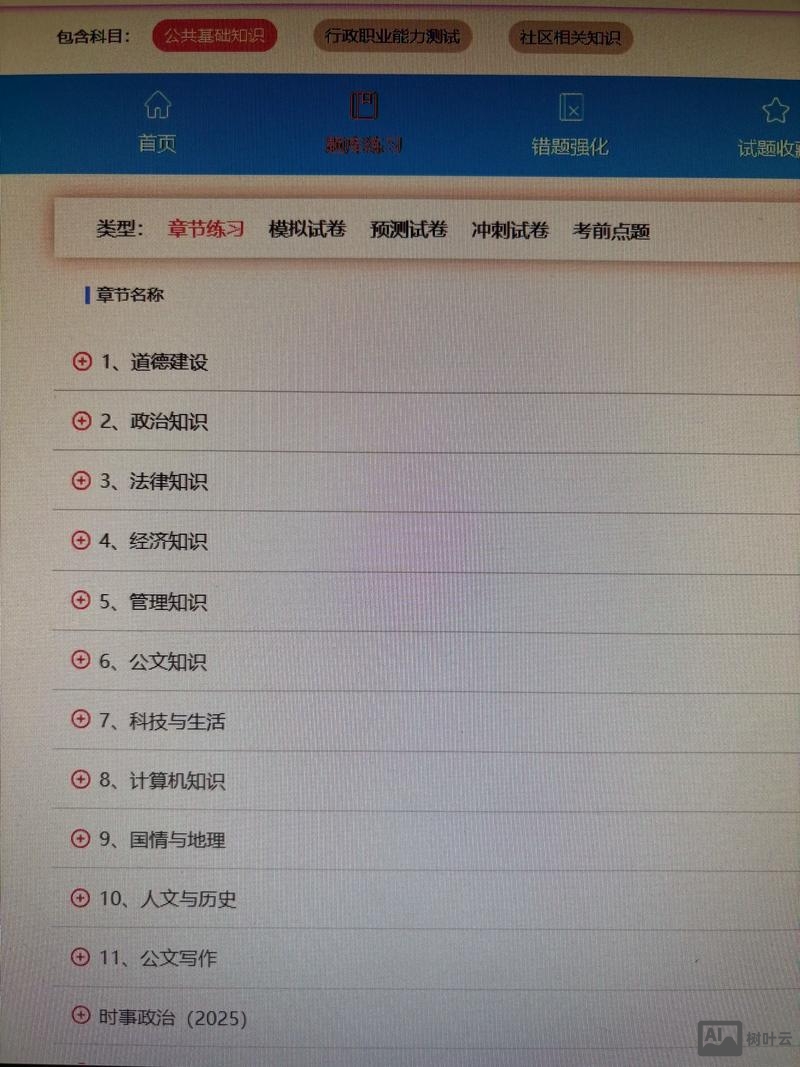
Task: Select the 行政职业能力测试 subject
Action: pos(393,37)
